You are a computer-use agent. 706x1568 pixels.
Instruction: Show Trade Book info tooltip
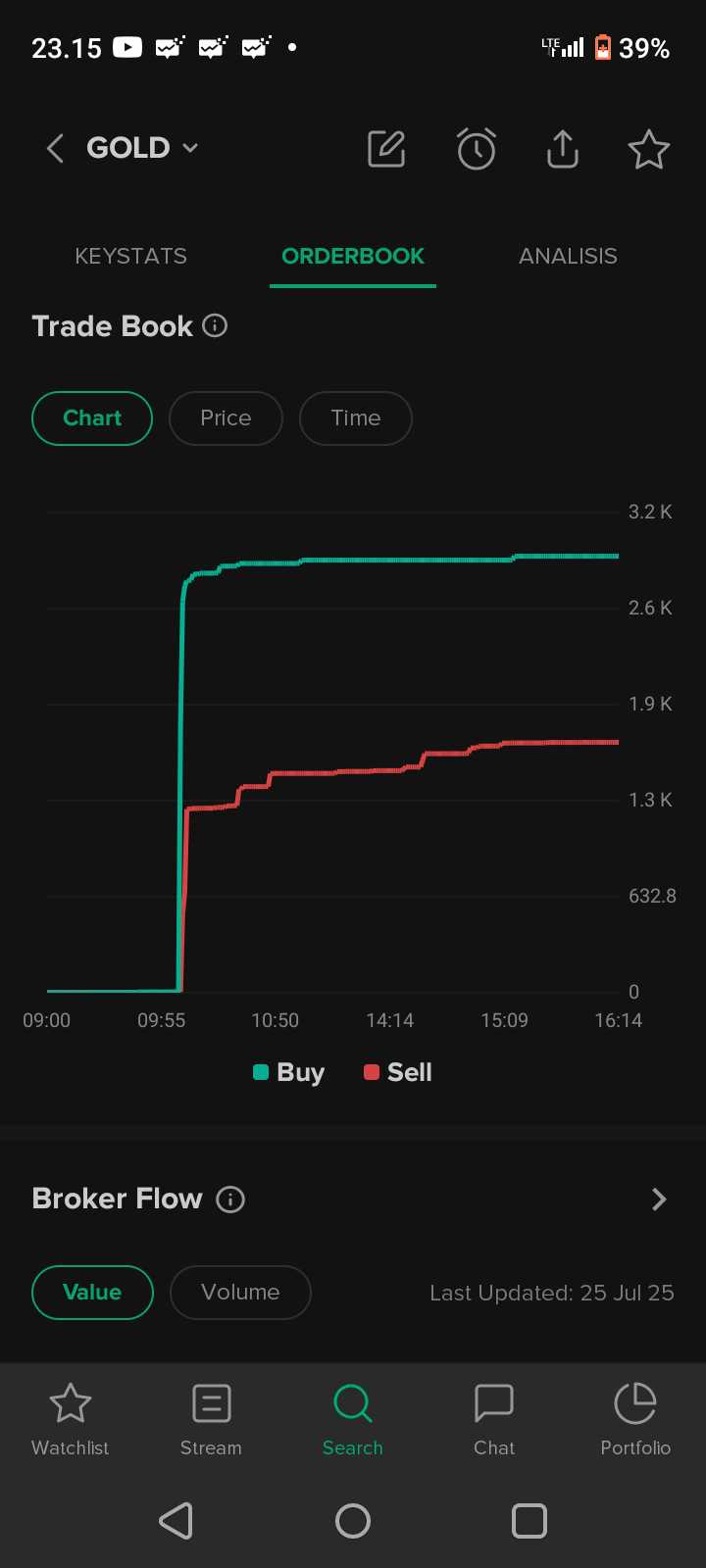click(x=215, y=325)
